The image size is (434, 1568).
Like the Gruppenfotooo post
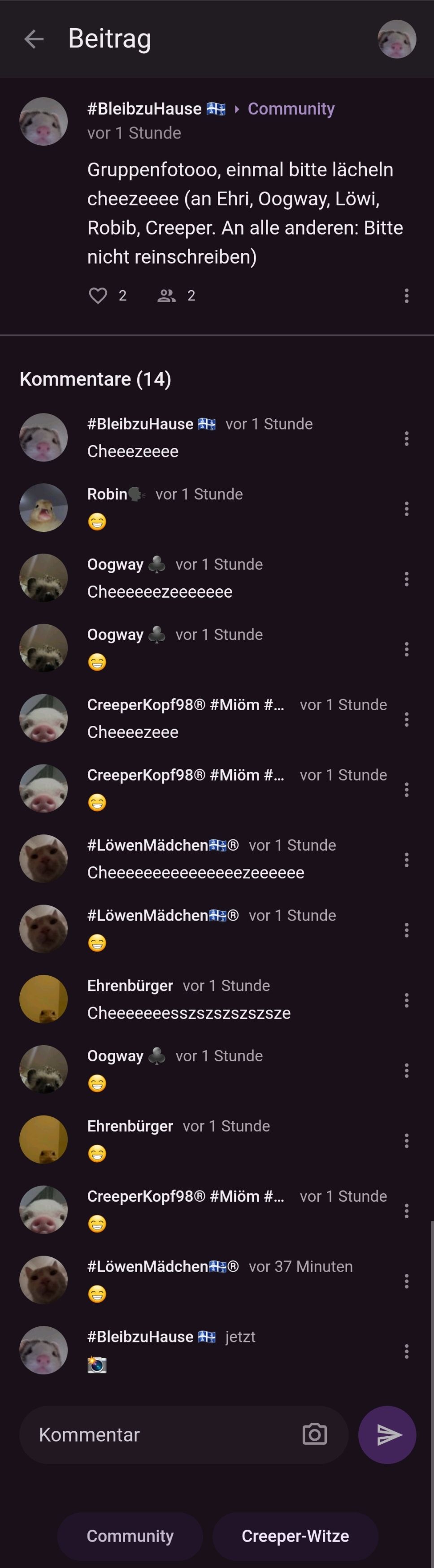tap(98, 296)
